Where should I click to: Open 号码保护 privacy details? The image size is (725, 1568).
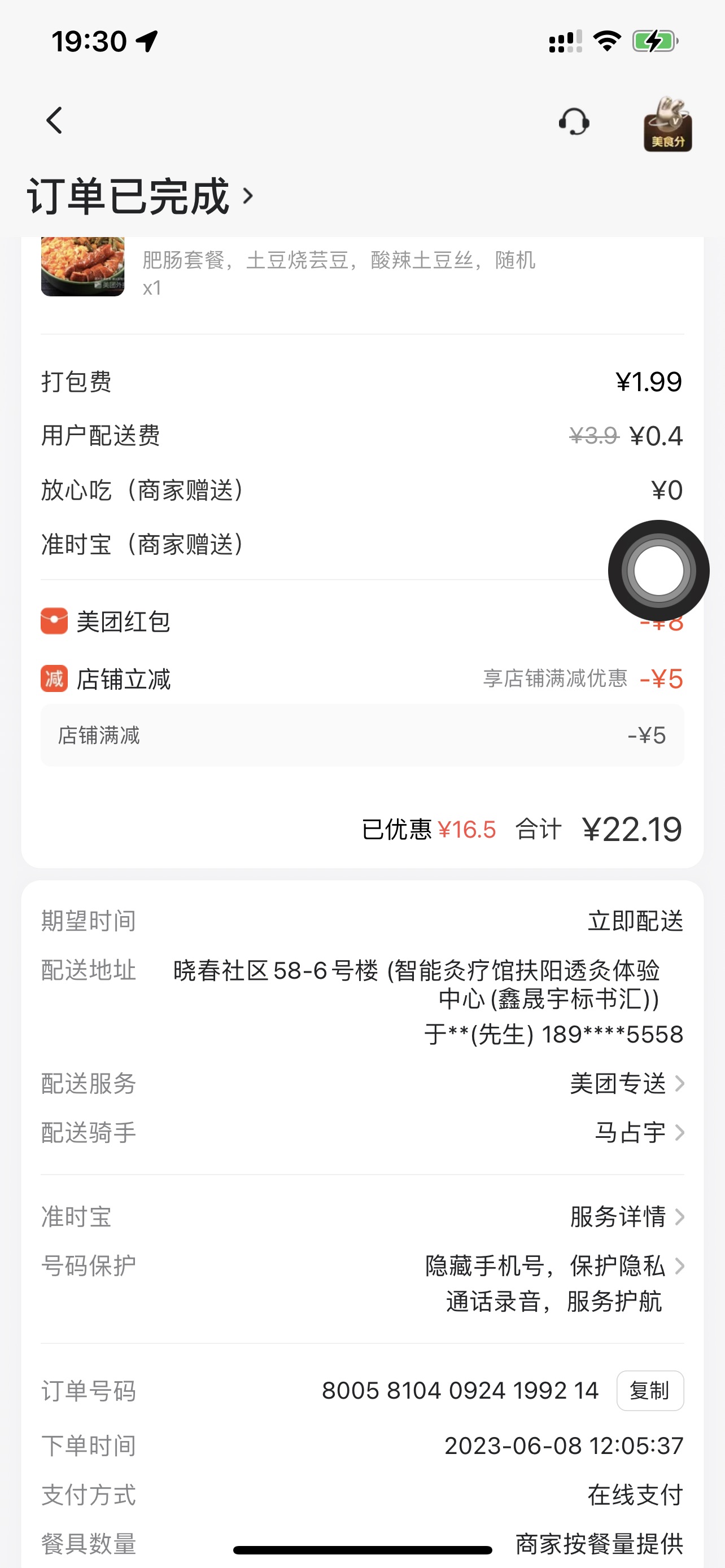tap(554, 1266)
